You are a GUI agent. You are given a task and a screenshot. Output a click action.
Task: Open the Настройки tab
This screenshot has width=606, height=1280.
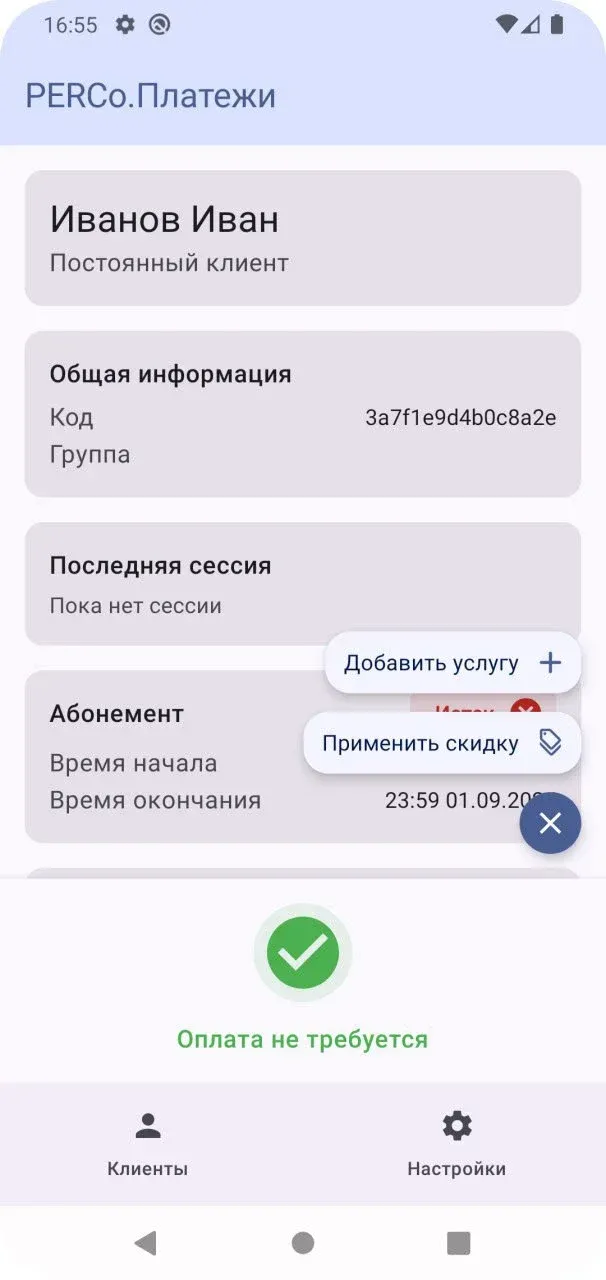456,1144
